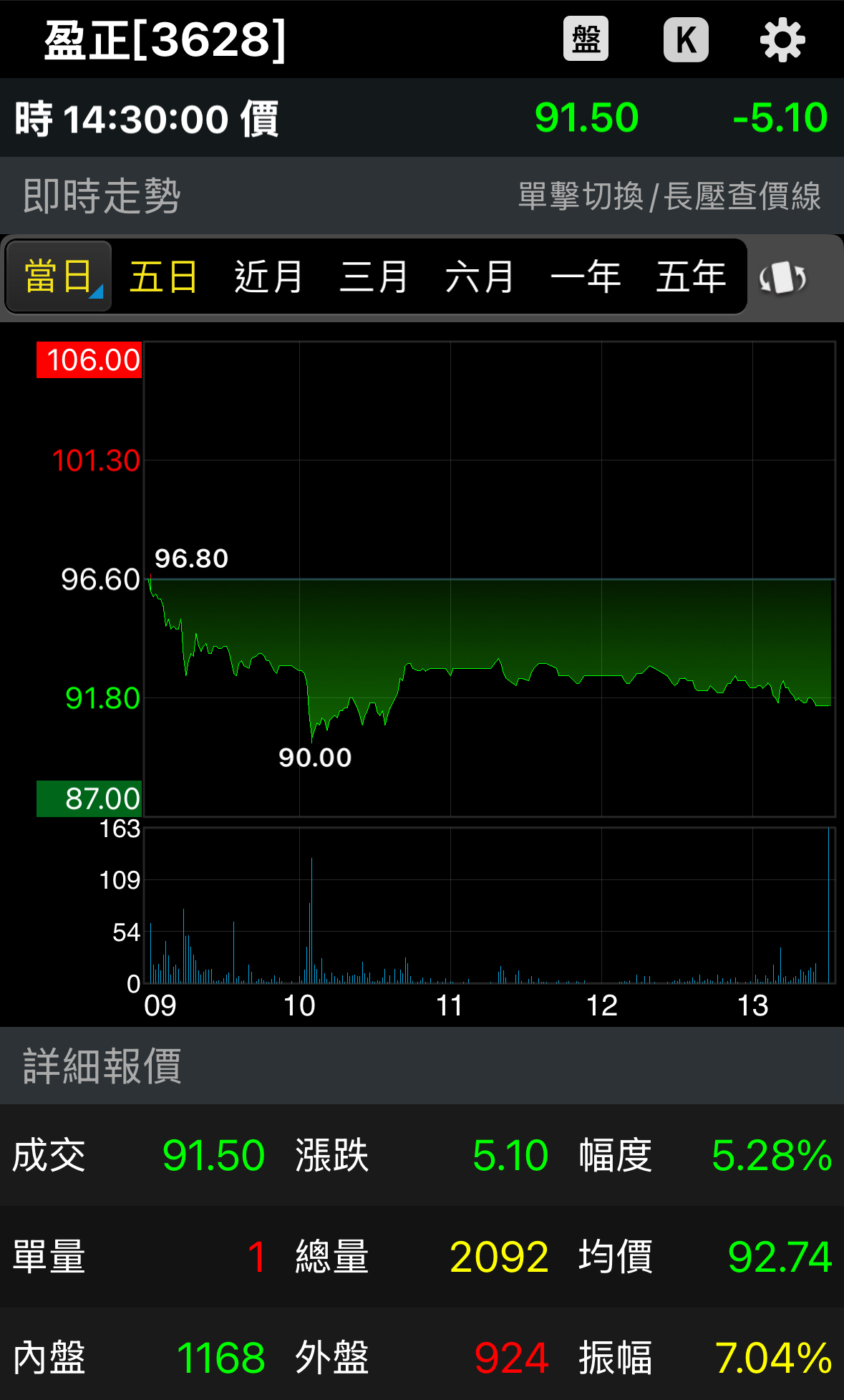This screenshot has width=844, height=1400.
Task: Open the settings gear
Action: click(782, 39)
